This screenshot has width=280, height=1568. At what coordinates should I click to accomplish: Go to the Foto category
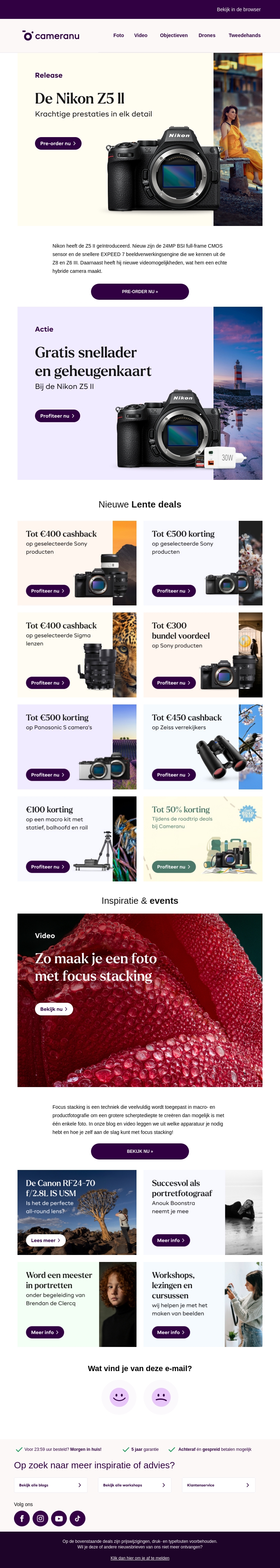pos(119,35)
